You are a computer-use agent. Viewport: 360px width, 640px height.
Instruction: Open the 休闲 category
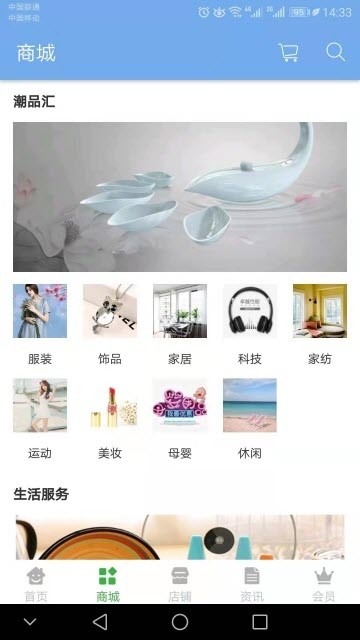coord(250,419)
